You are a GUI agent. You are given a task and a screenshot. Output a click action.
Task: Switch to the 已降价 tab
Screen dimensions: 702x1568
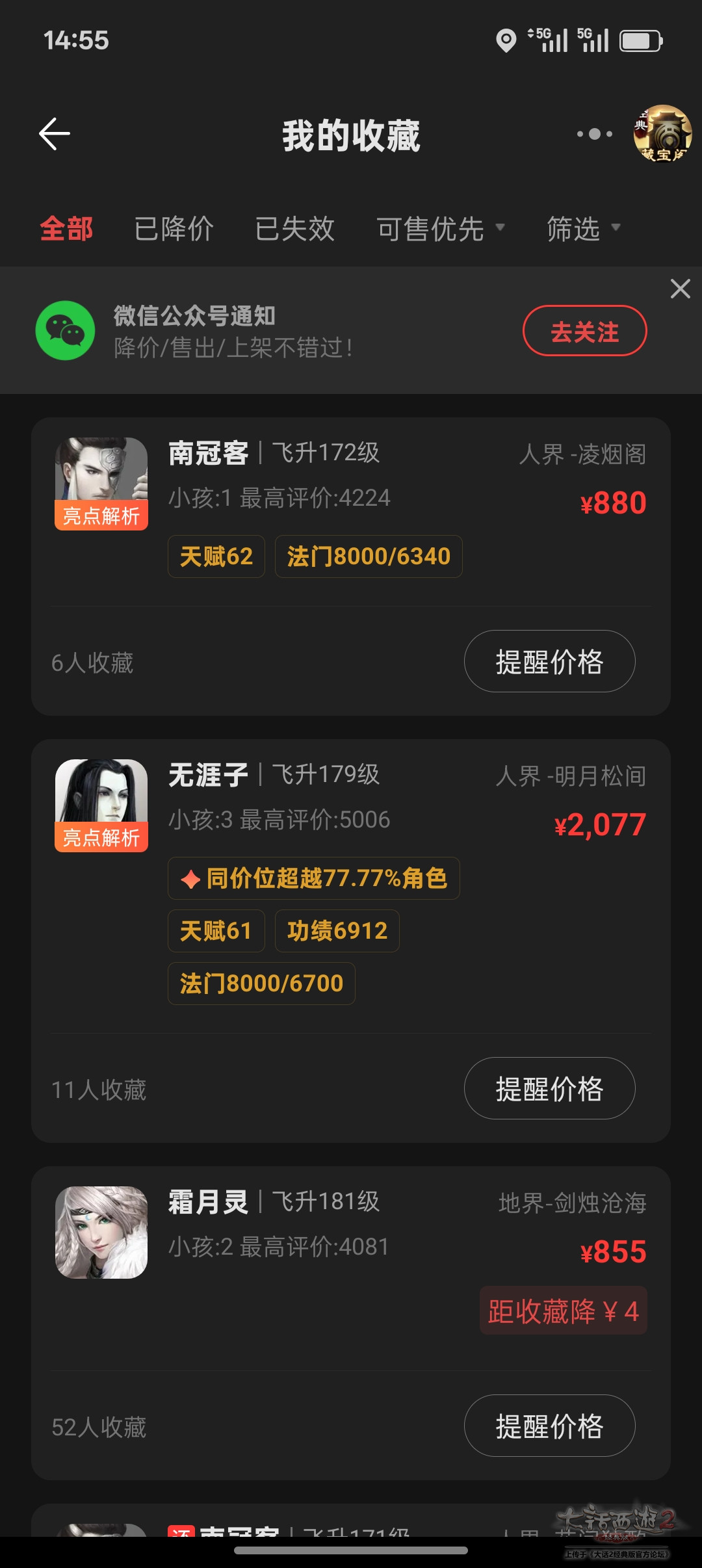(x=174, y=229)
